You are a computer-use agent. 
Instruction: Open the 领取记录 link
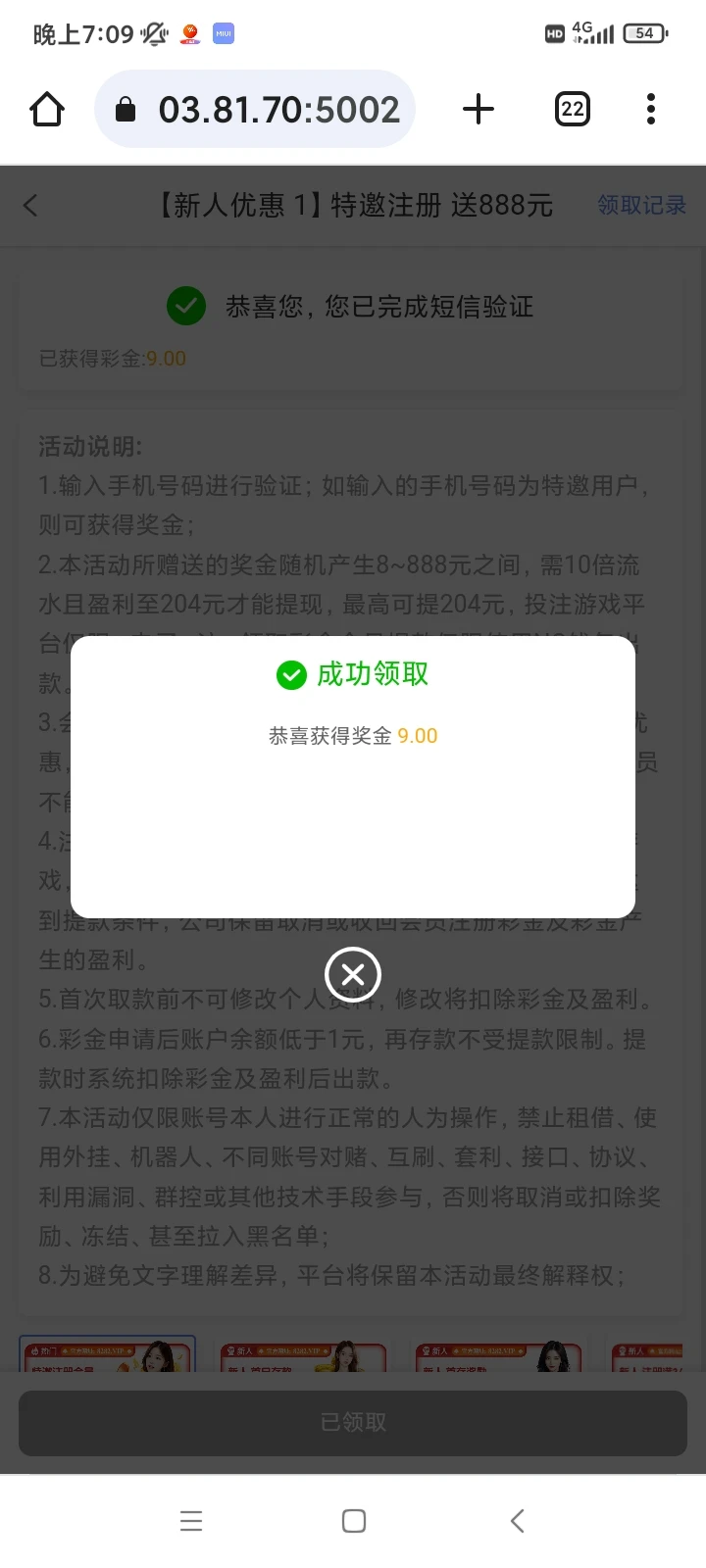[641, 206]
